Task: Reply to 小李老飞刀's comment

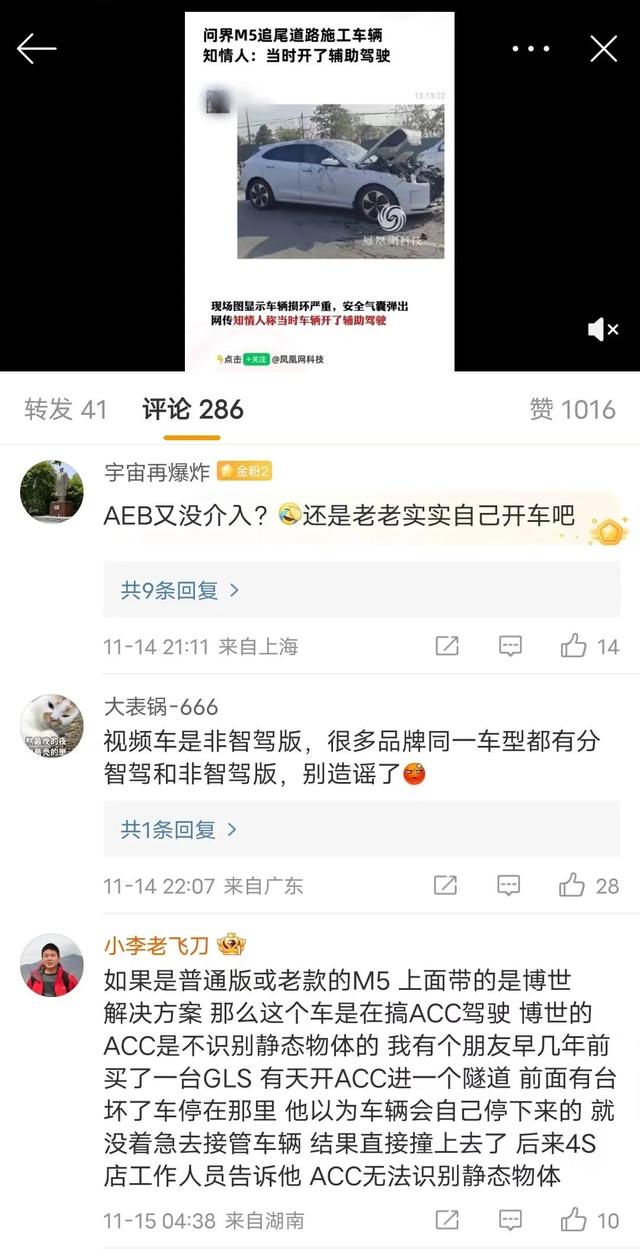Action: pos(510,1219)
